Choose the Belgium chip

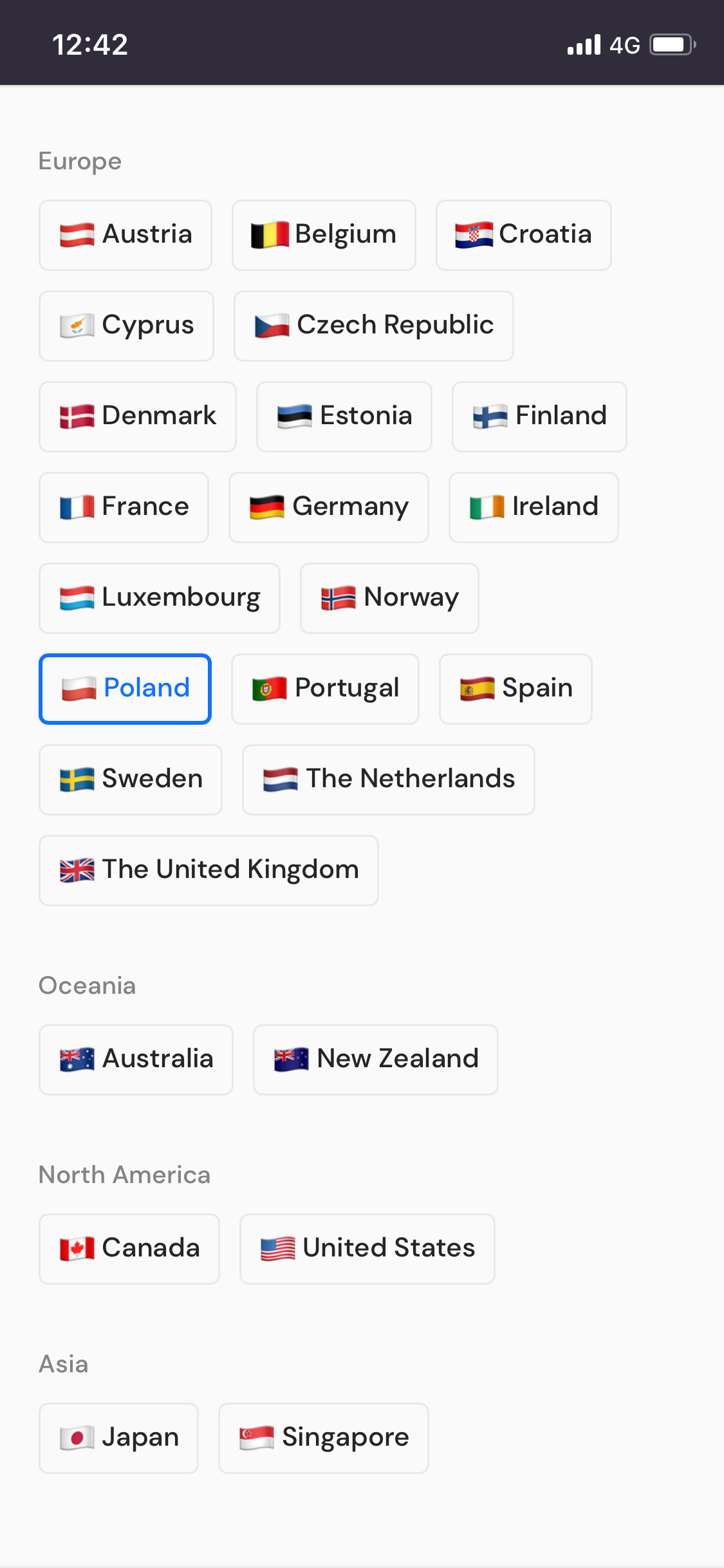point(324,235)
